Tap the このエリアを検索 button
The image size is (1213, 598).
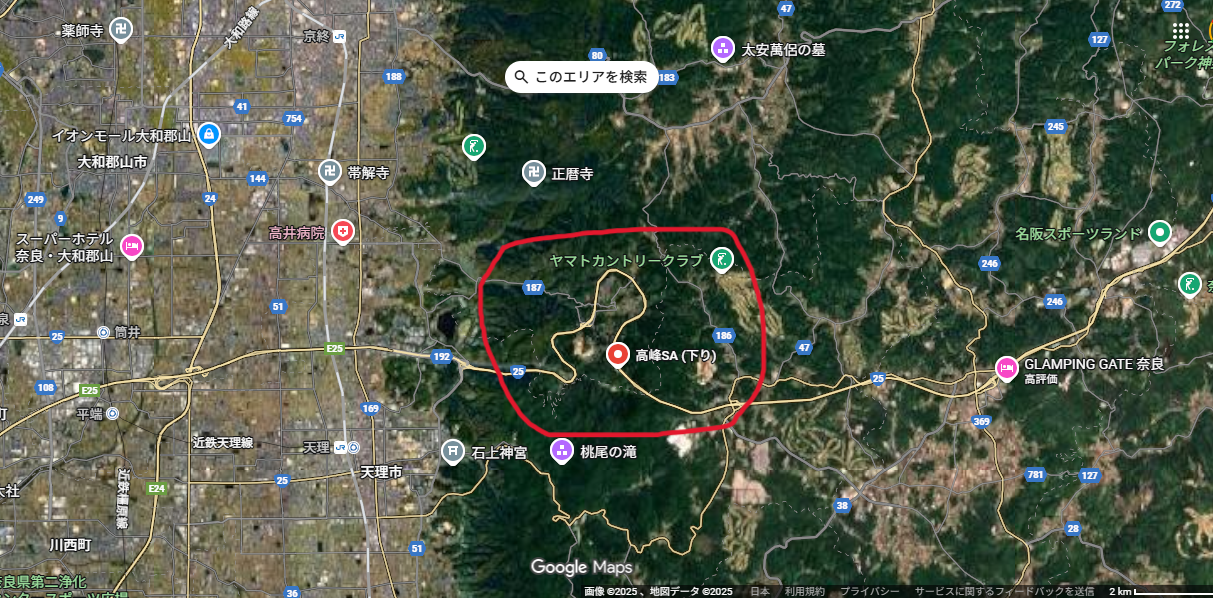pos(581,76)
